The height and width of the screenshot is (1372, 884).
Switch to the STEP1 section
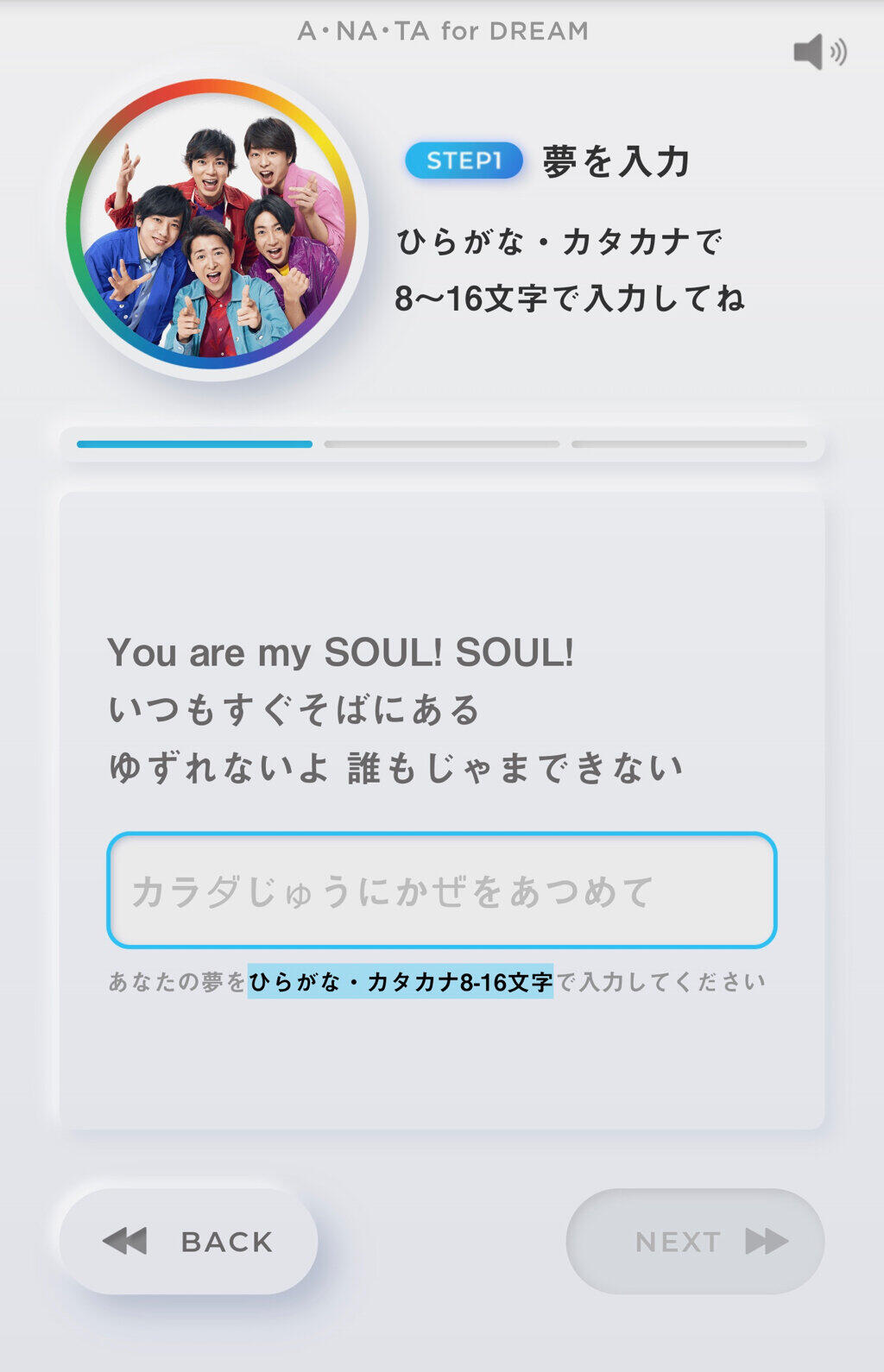click(463, 160)
